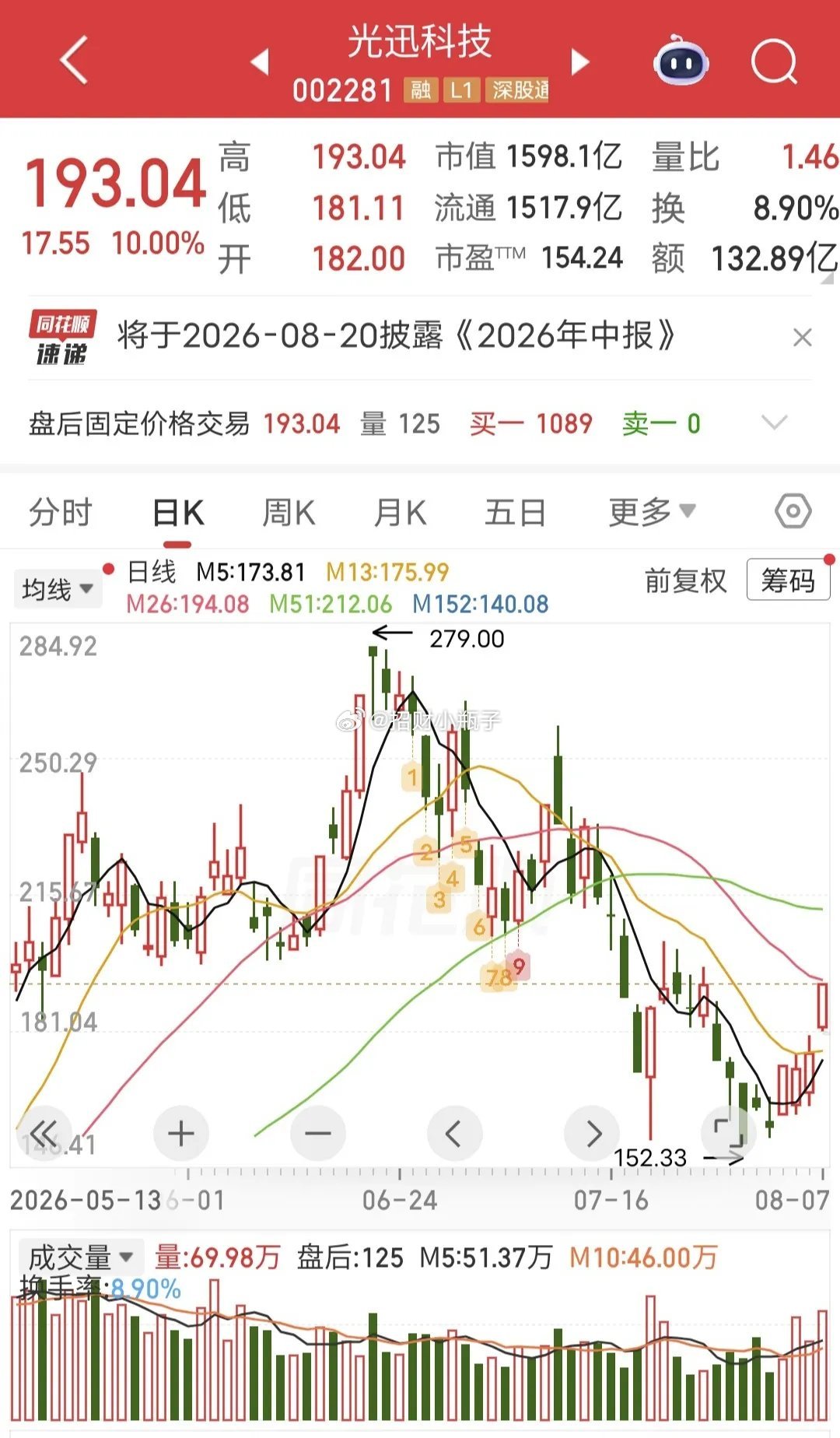Screen dimensions: 840x1438
Task: Open the 同花顺速递 report notice
Action: click(397, 337)
